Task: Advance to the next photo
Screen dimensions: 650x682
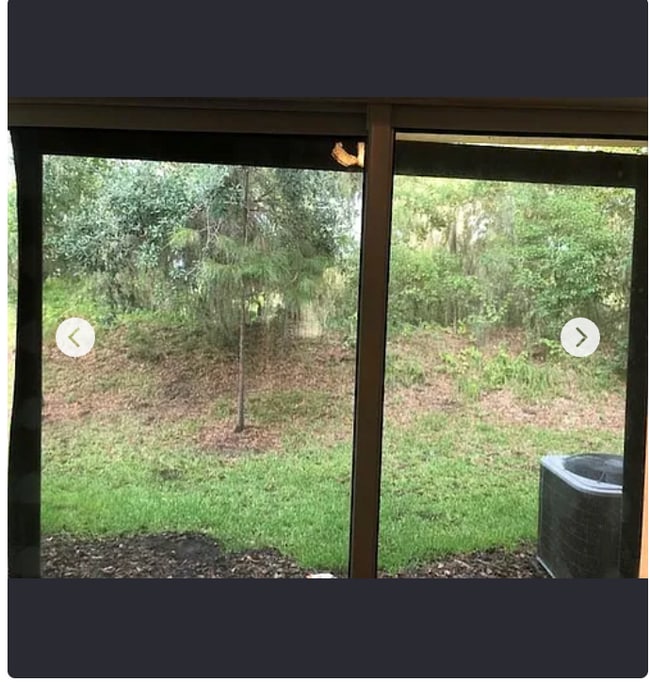Action: pos(580,338)
